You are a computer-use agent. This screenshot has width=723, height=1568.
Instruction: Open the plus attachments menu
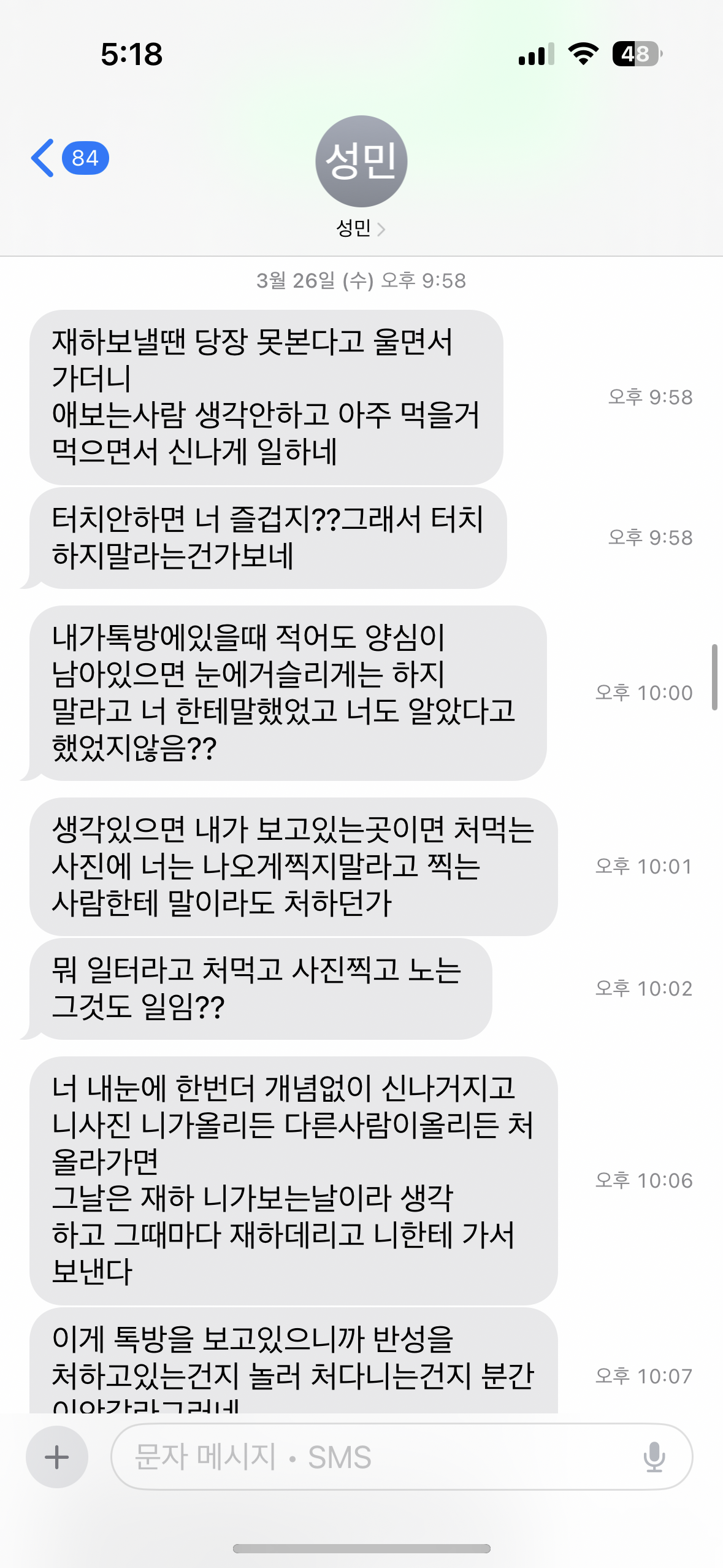coord(57,1456)
